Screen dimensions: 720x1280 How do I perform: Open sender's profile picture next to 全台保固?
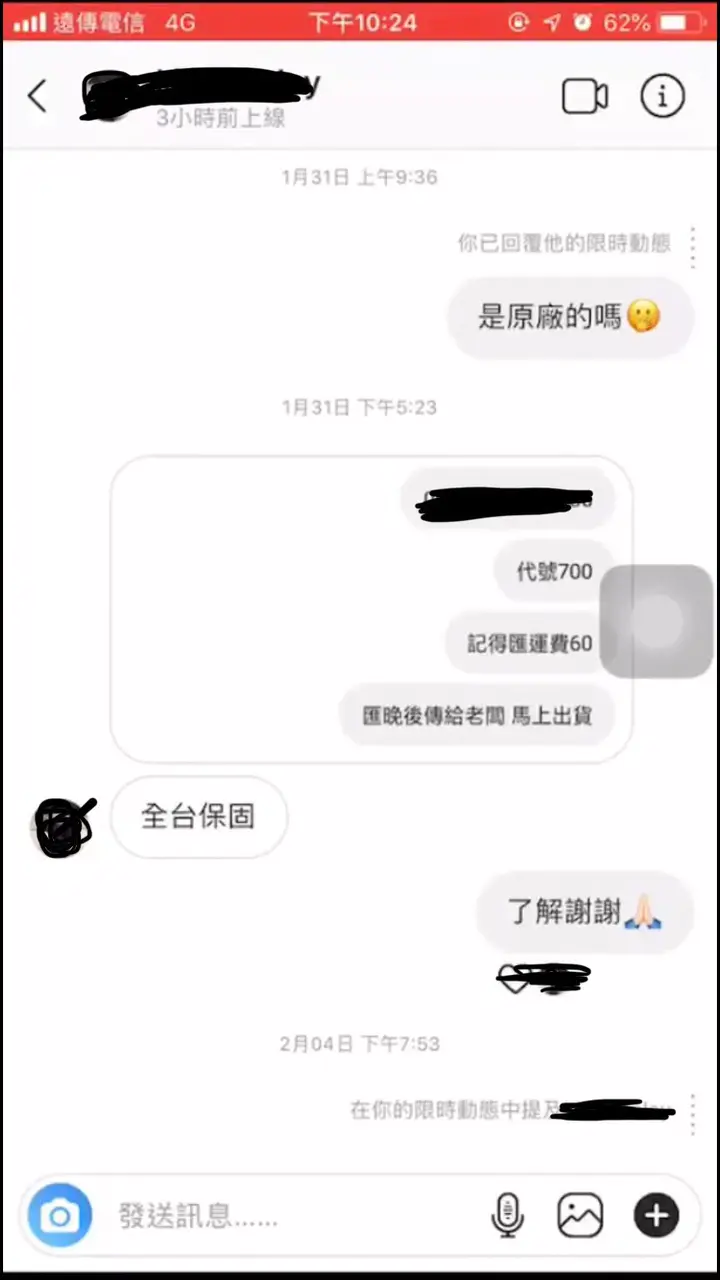coord(64,827)
